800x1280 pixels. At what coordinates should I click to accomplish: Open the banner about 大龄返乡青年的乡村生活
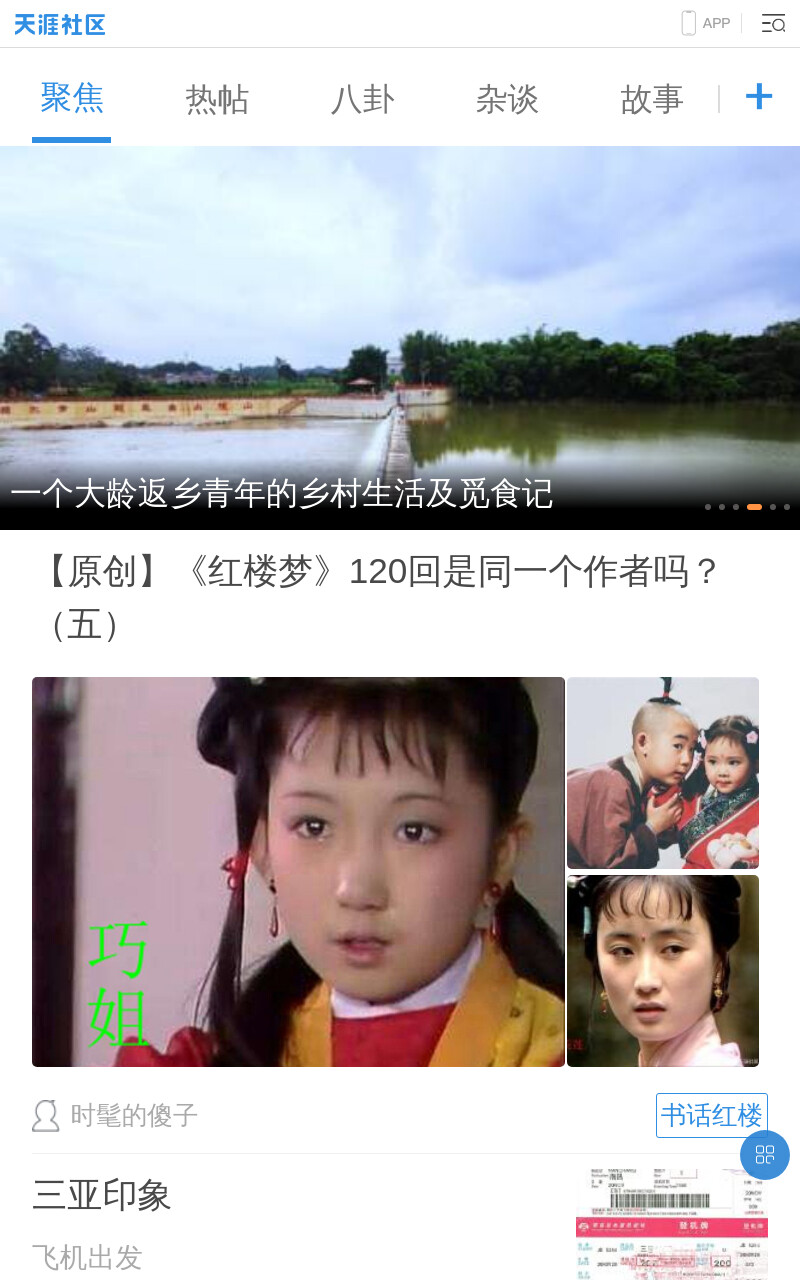tap(400, 338)
